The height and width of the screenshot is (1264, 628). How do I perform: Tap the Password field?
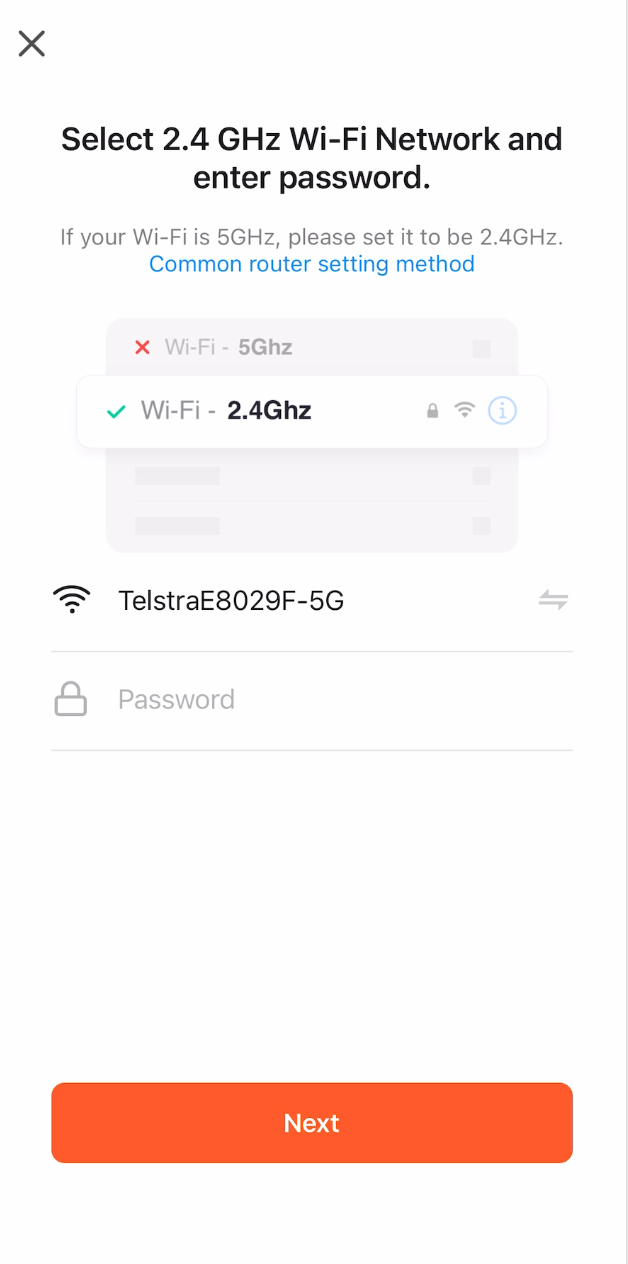[312, 700]
